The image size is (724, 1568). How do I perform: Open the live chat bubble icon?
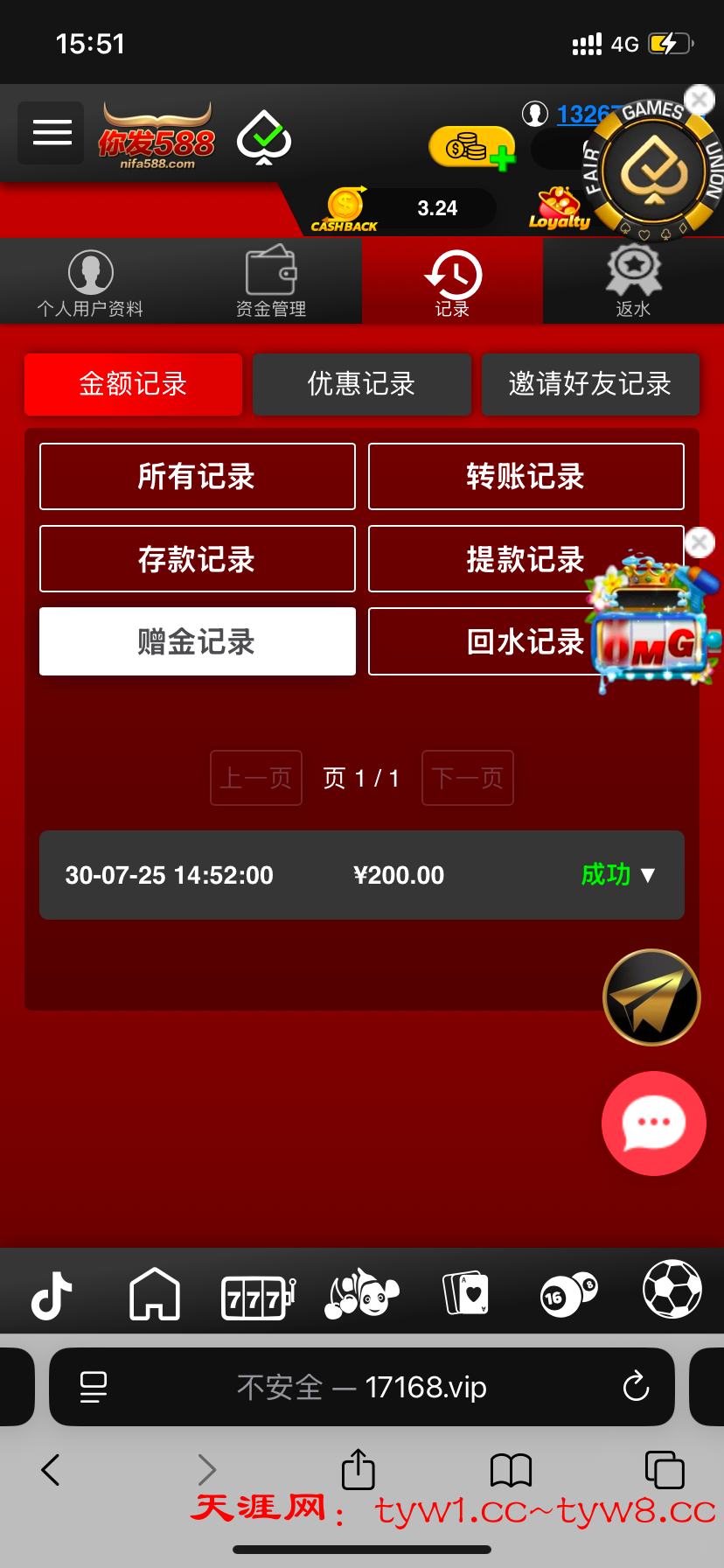click(x=653, y=1123)
